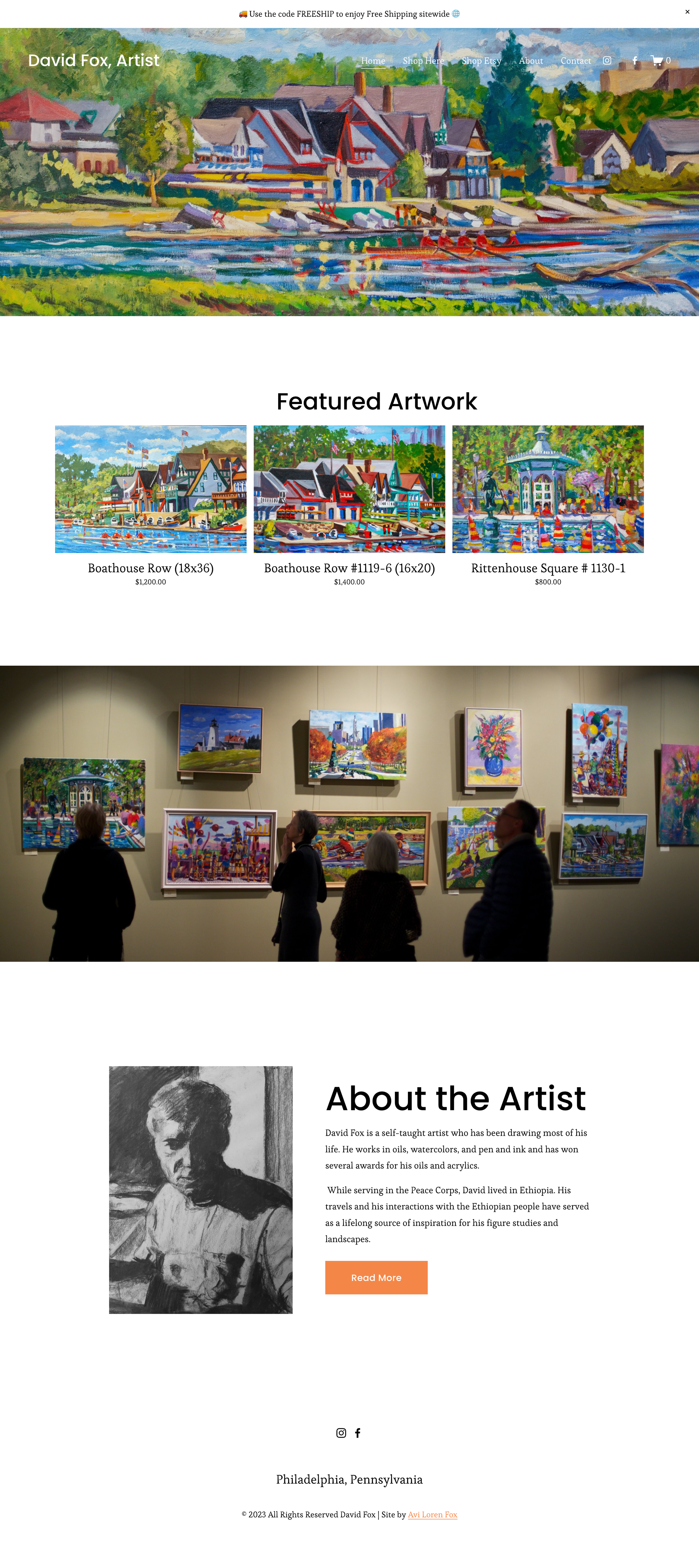
Task: Select Rittenhouse Square # 1130-1 artwork
Action: [548, 506]
